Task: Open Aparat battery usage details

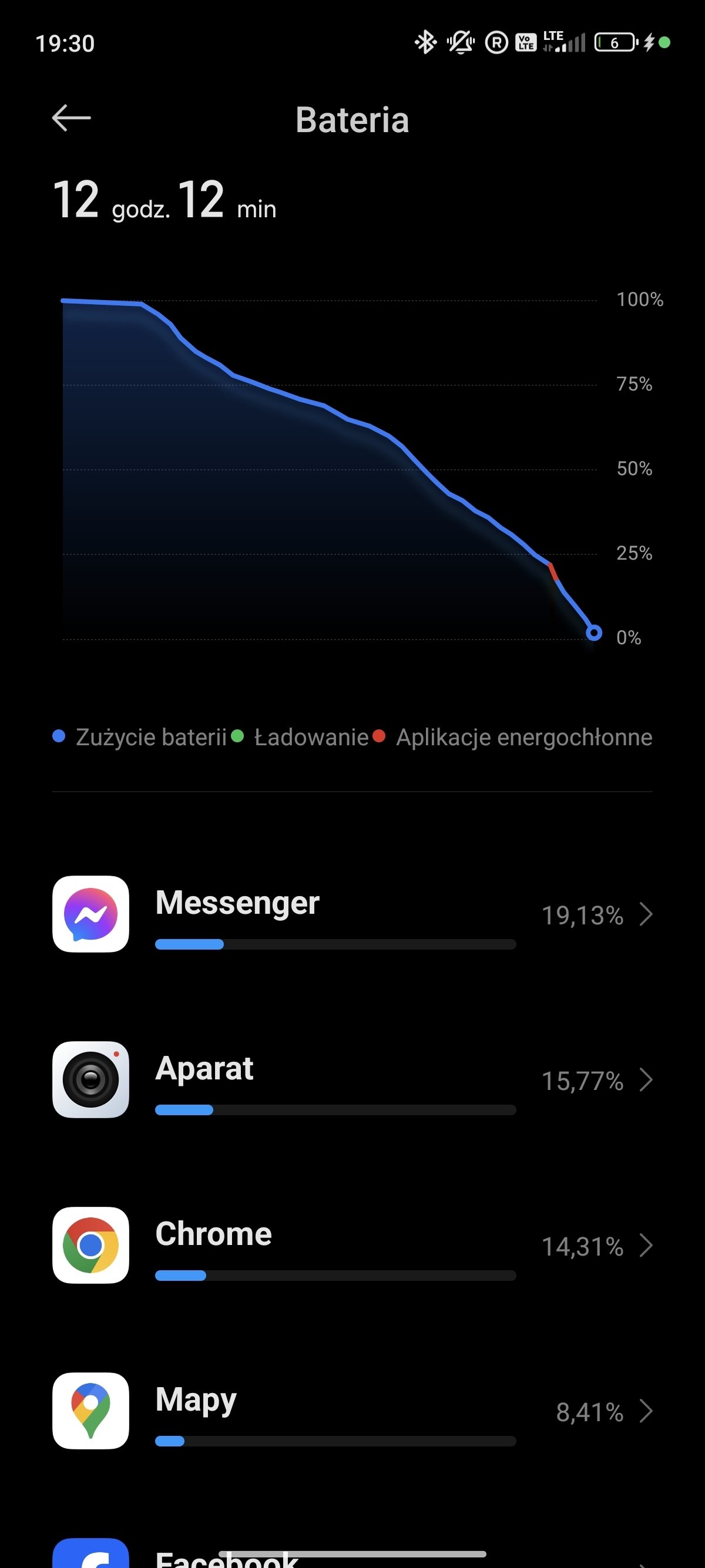Action: point(352,1080)
